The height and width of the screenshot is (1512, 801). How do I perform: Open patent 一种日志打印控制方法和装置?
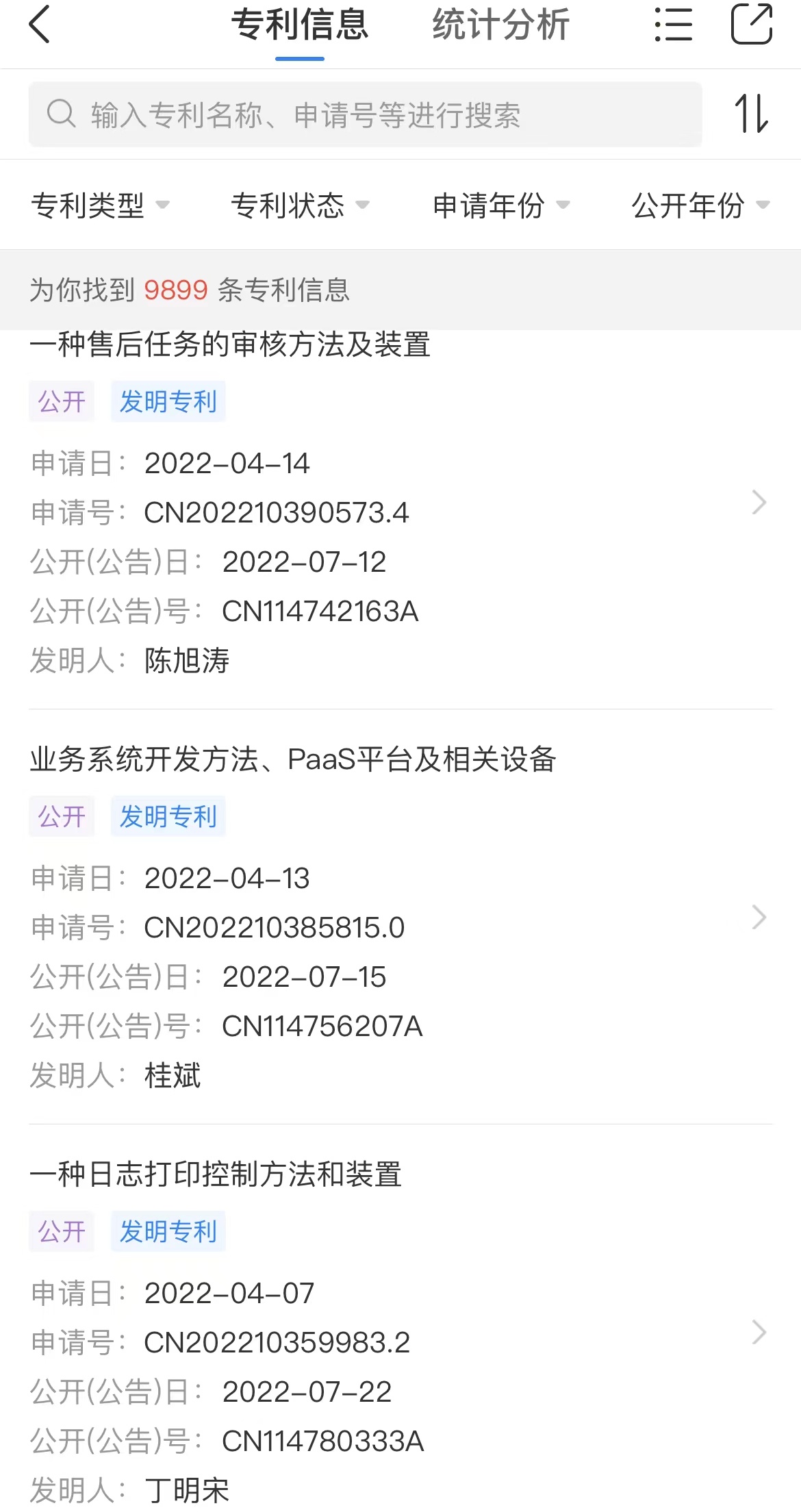[x=400, y=1332]
